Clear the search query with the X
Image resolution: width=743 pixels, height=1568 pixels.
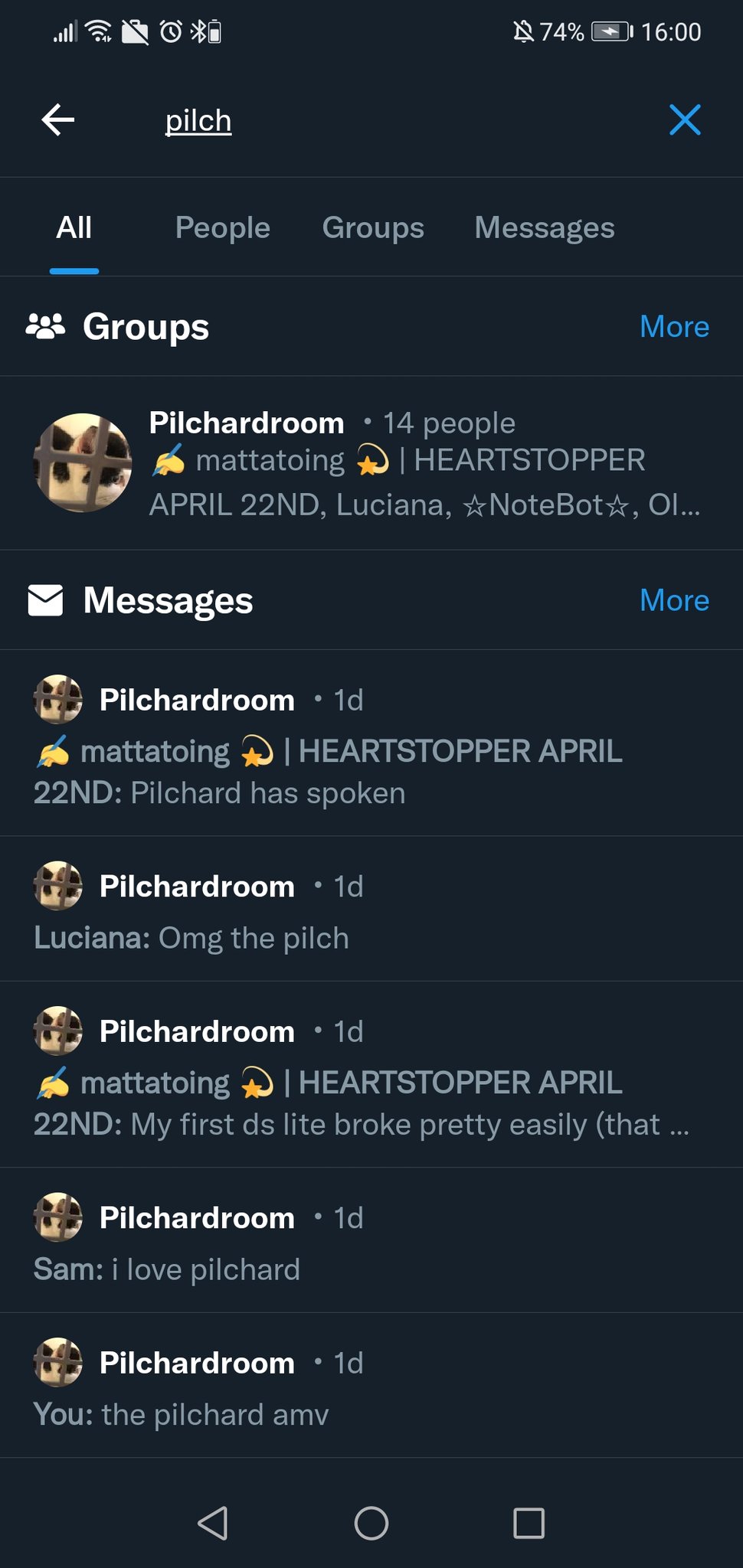(x=685, y=120)
